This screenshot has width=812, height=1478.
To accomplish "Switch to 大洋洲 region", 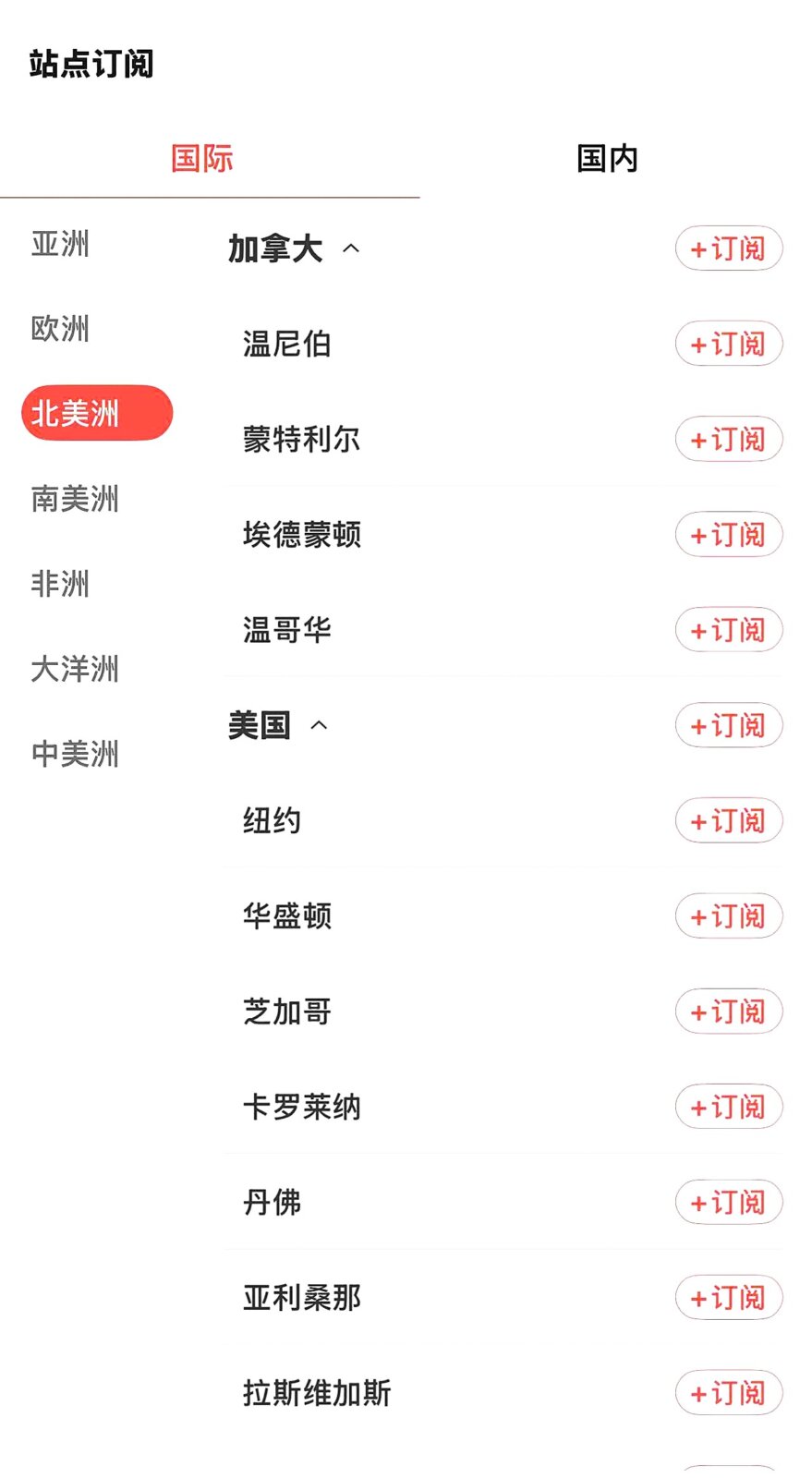I will point(75,669).
